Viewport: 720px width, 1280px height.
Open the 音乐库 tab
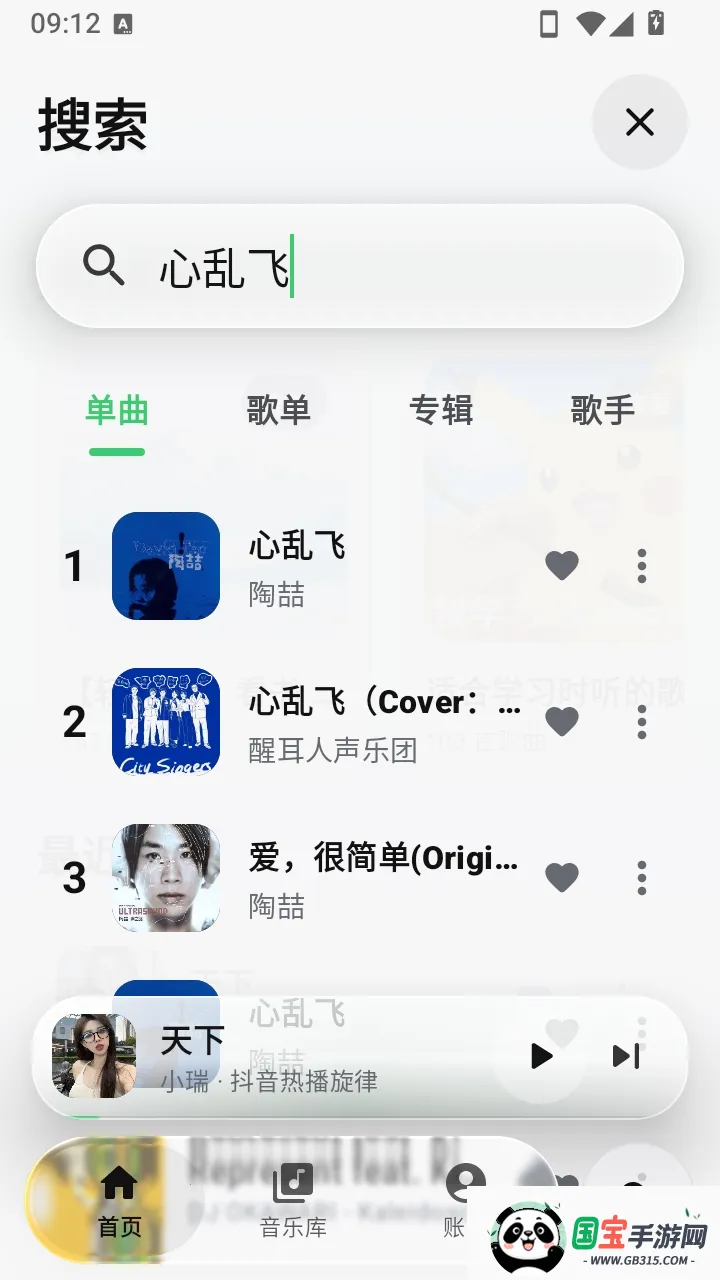click(293, 1200)
